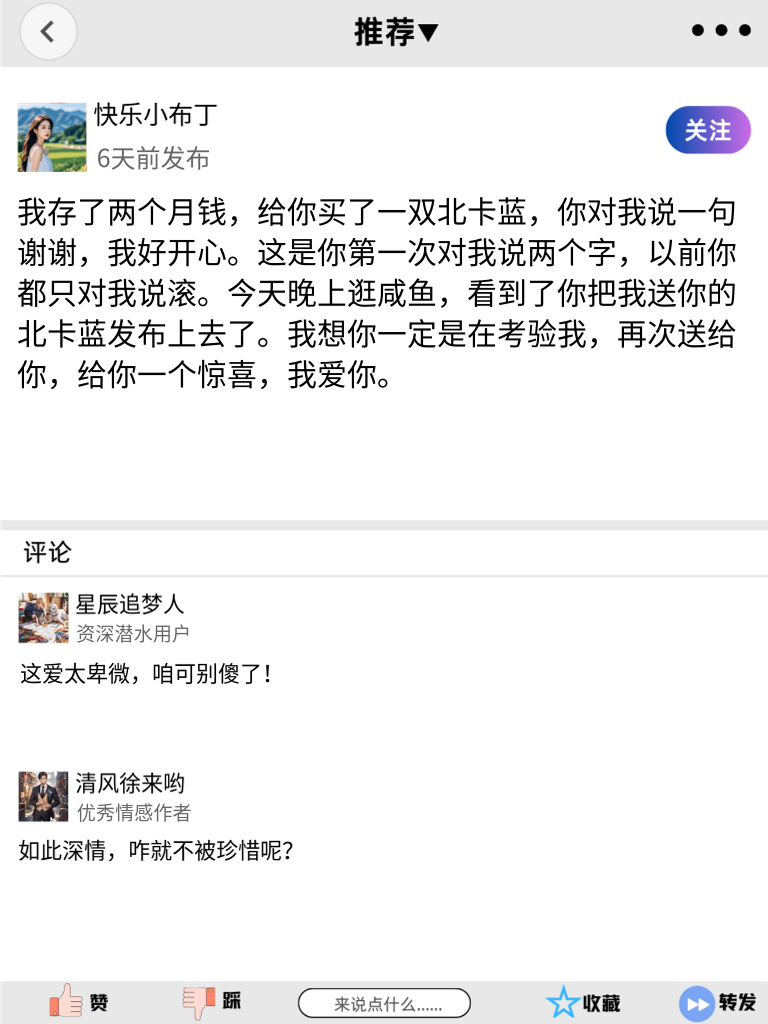Tap the 来说点什么 comment input field
Viewport: 768px width, 1024px height.
(x=386, y=1002)
